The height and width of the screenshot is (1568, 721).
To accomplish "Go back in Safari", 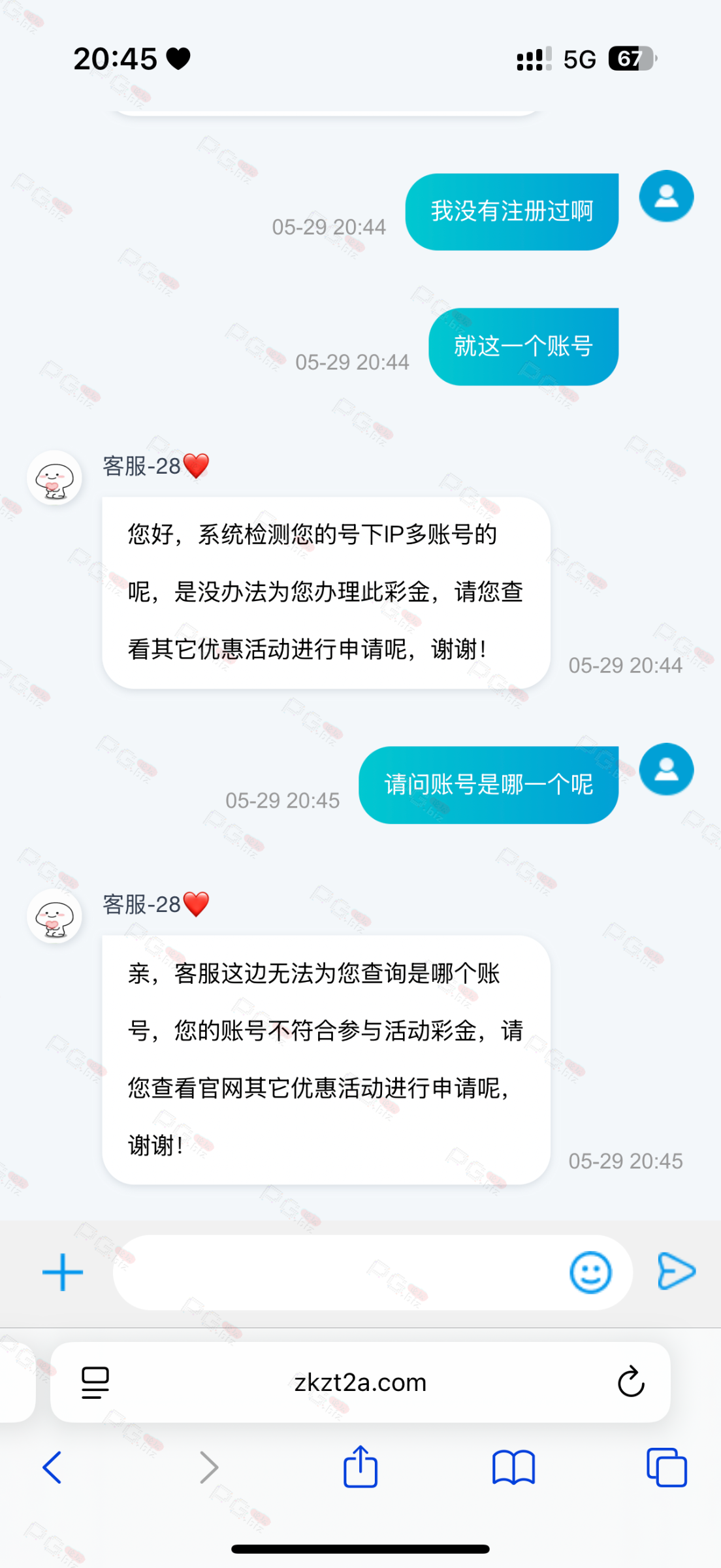I will (52, 1467).
